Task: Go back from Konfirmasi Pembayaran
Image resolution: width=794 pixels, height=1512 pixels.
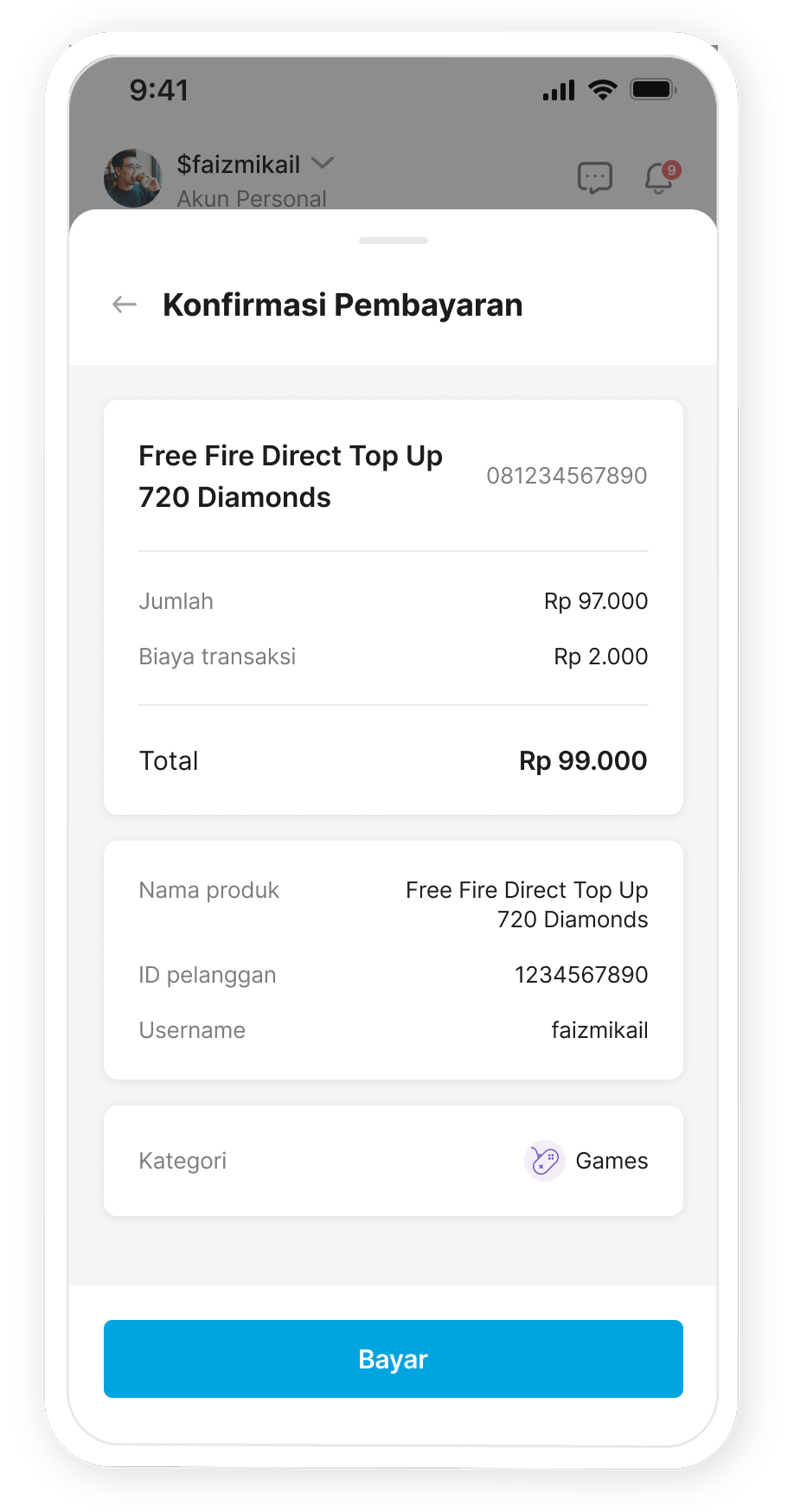Action: click(x=125, y=304)
